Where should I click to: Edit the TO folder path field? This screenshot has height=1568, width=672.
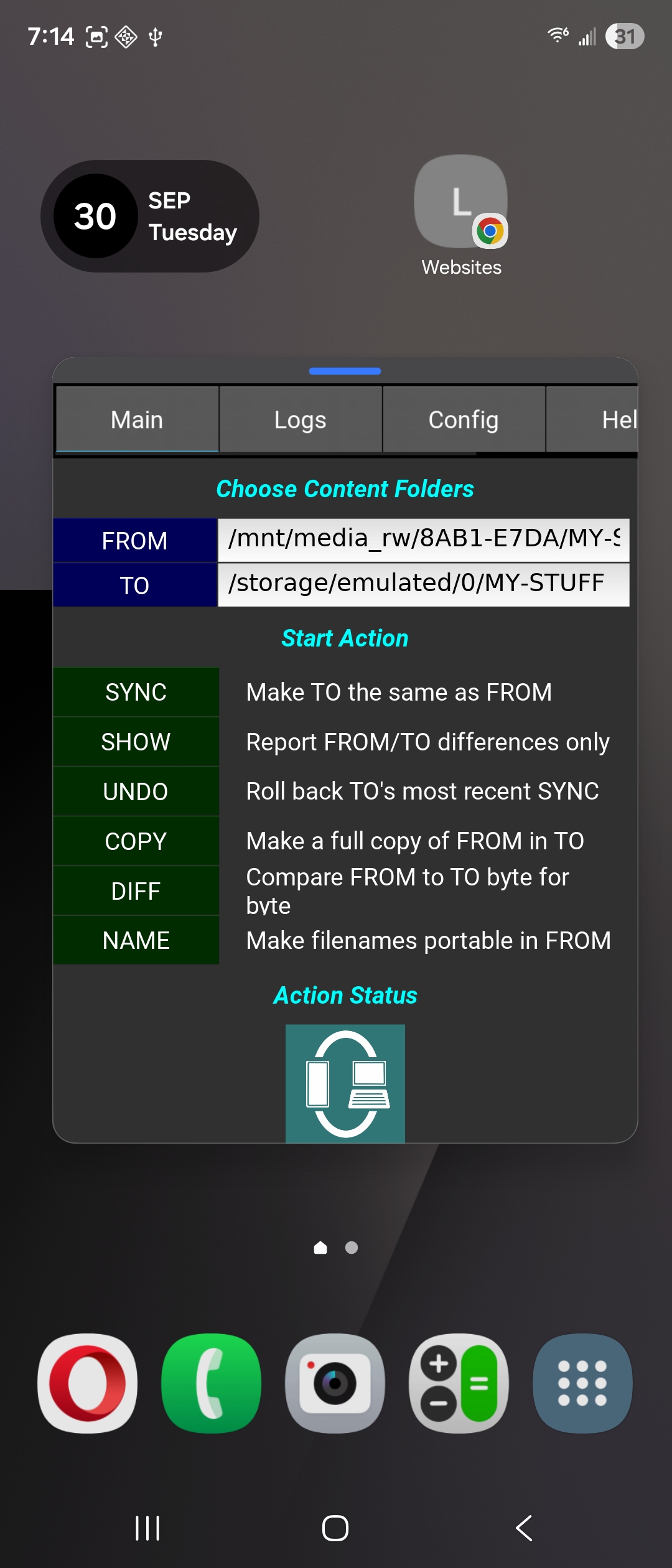pos(423,584)
